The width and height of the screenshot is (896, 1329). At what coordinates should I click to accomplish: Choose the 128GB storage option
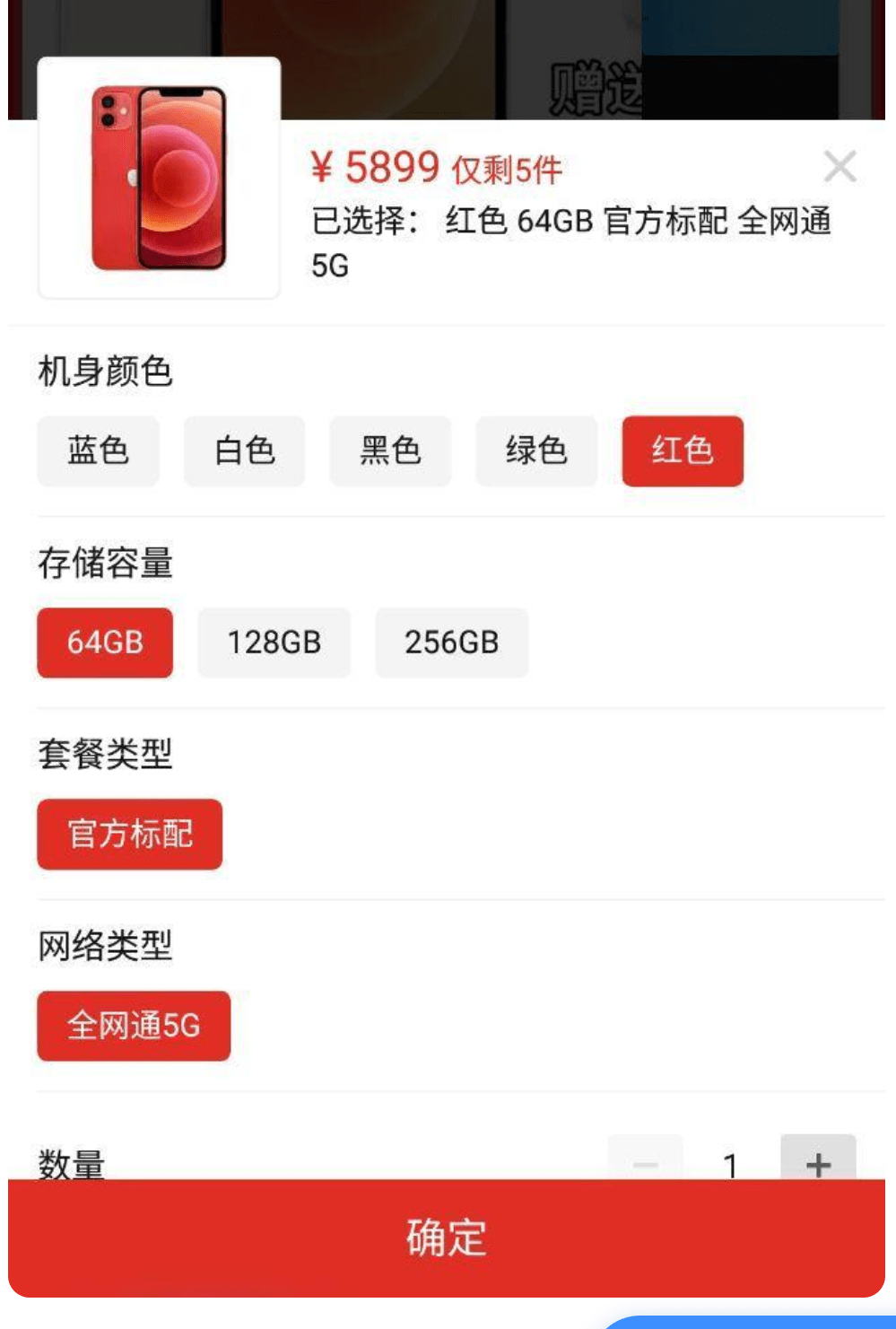point(274,643)
